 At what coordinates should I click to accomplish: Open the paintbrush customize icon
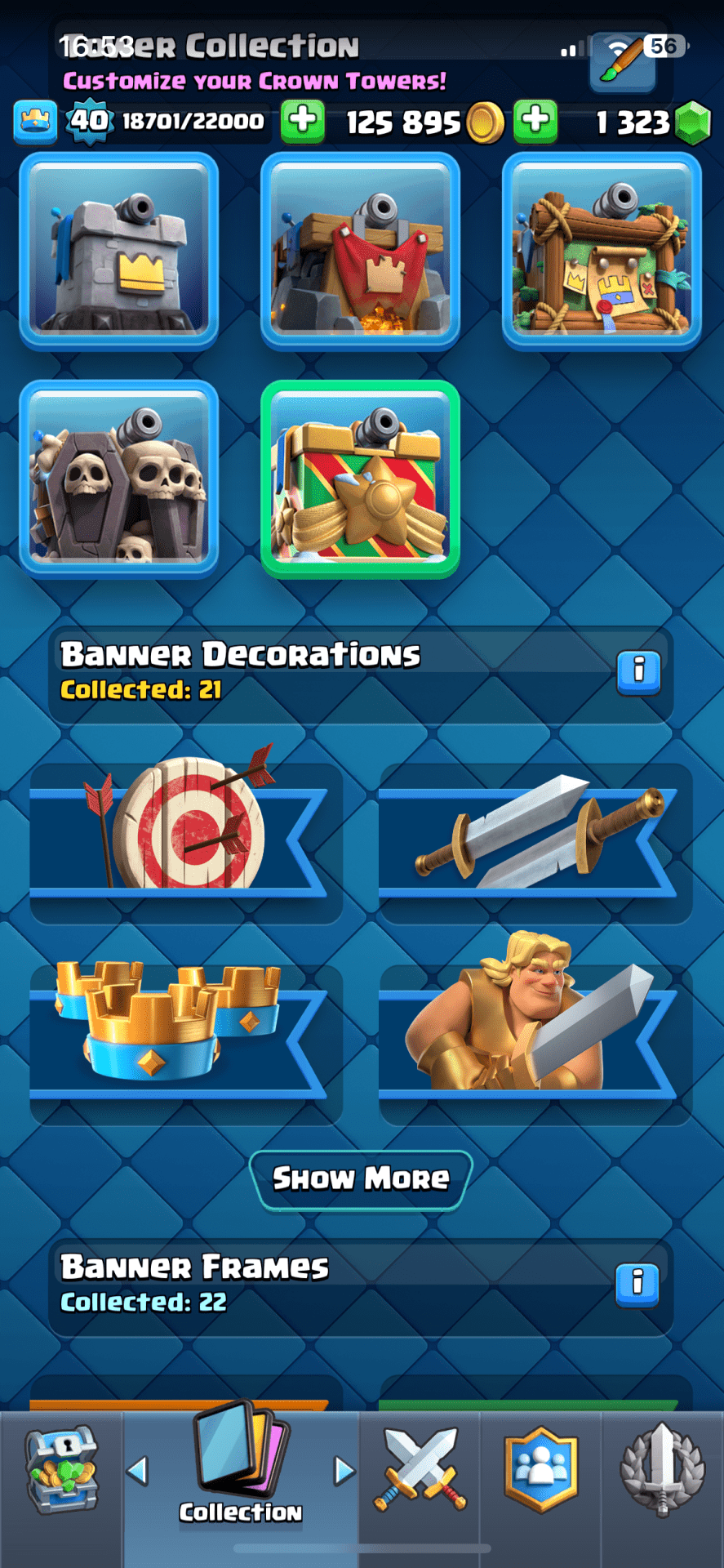pos(623,61)
